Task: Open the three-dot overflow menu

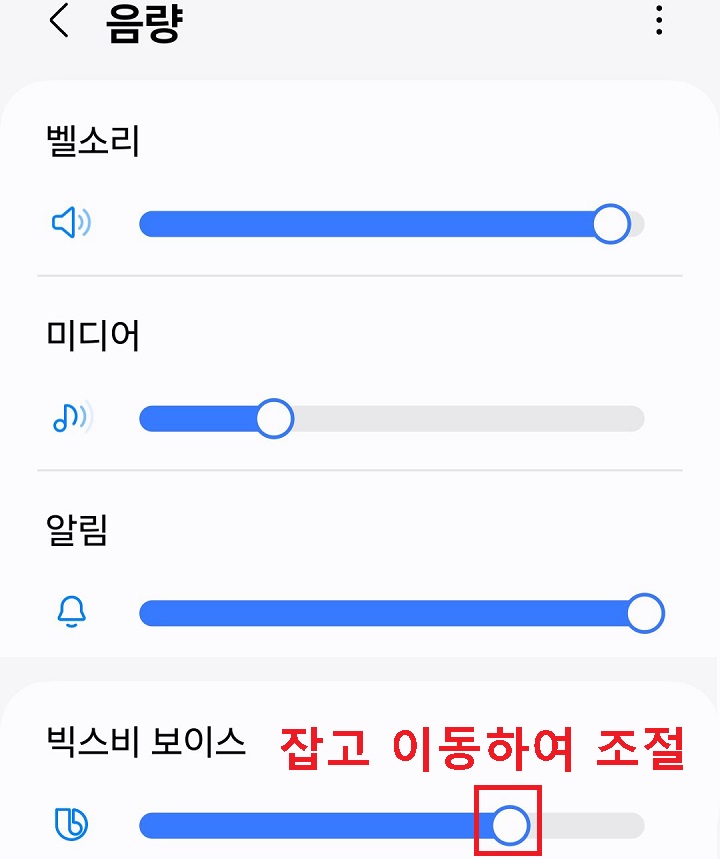Action: click(659, 22)
